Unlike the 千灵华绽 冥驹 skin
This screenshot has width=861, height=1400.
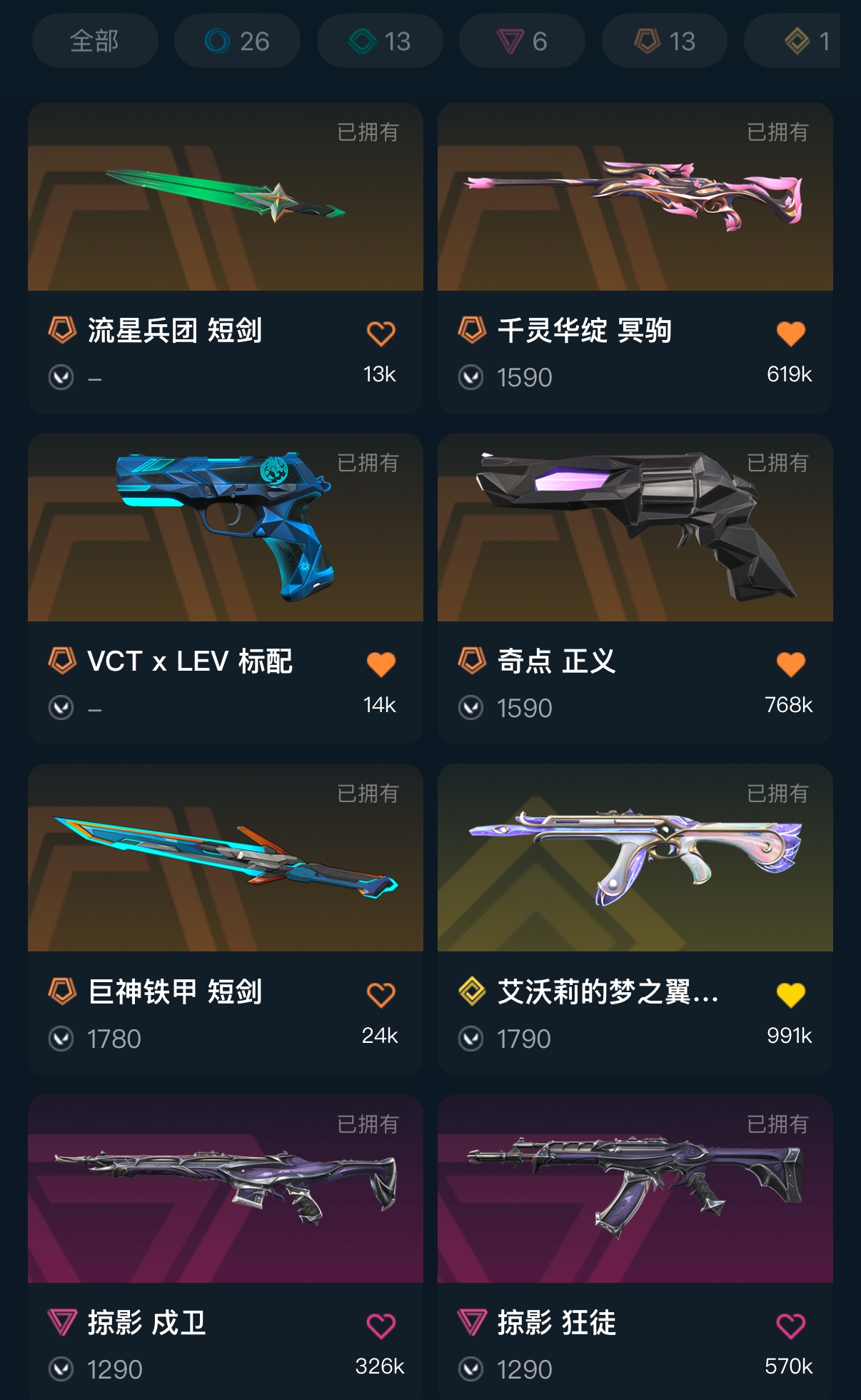790,333
